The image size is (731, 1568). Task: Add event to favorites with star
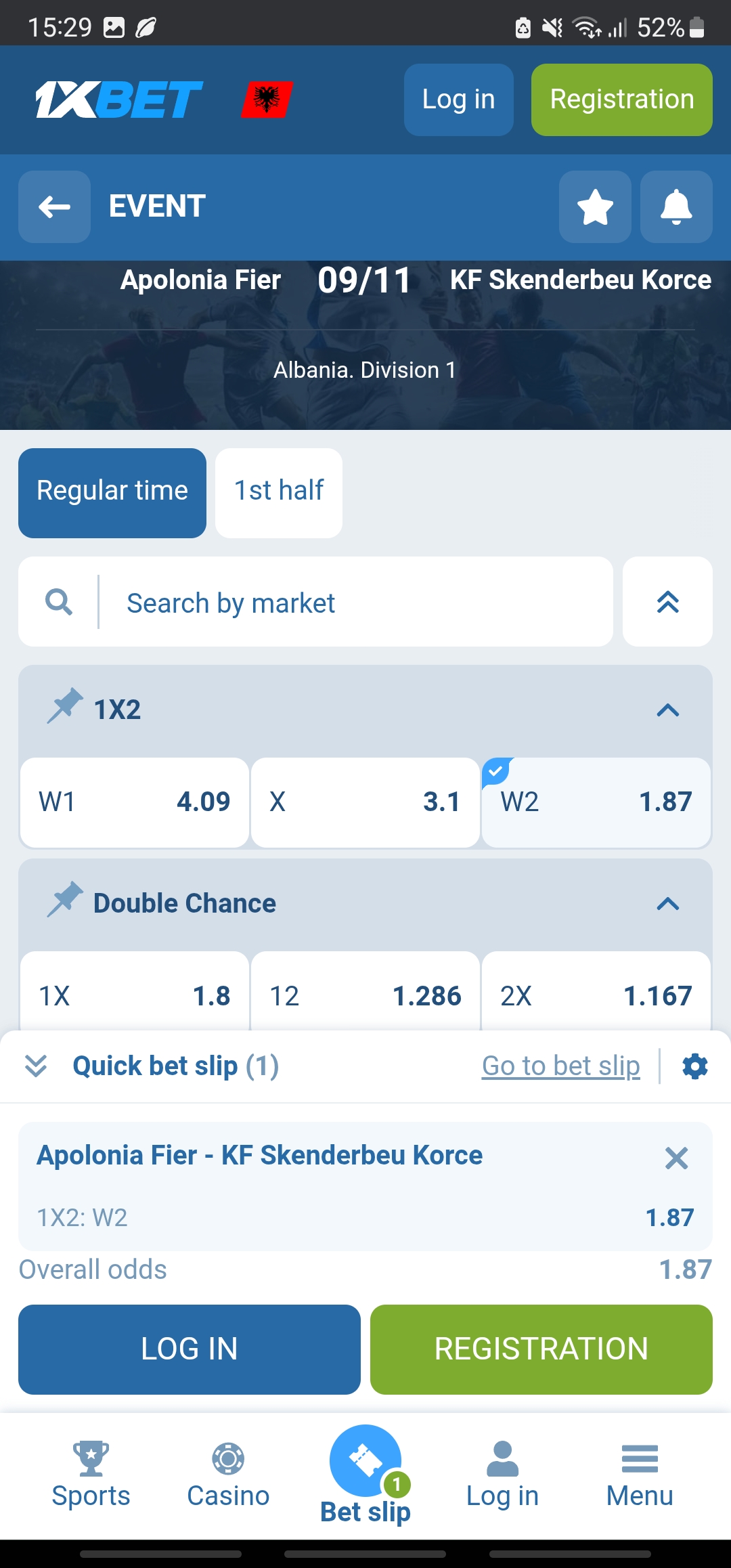[595, 206]
